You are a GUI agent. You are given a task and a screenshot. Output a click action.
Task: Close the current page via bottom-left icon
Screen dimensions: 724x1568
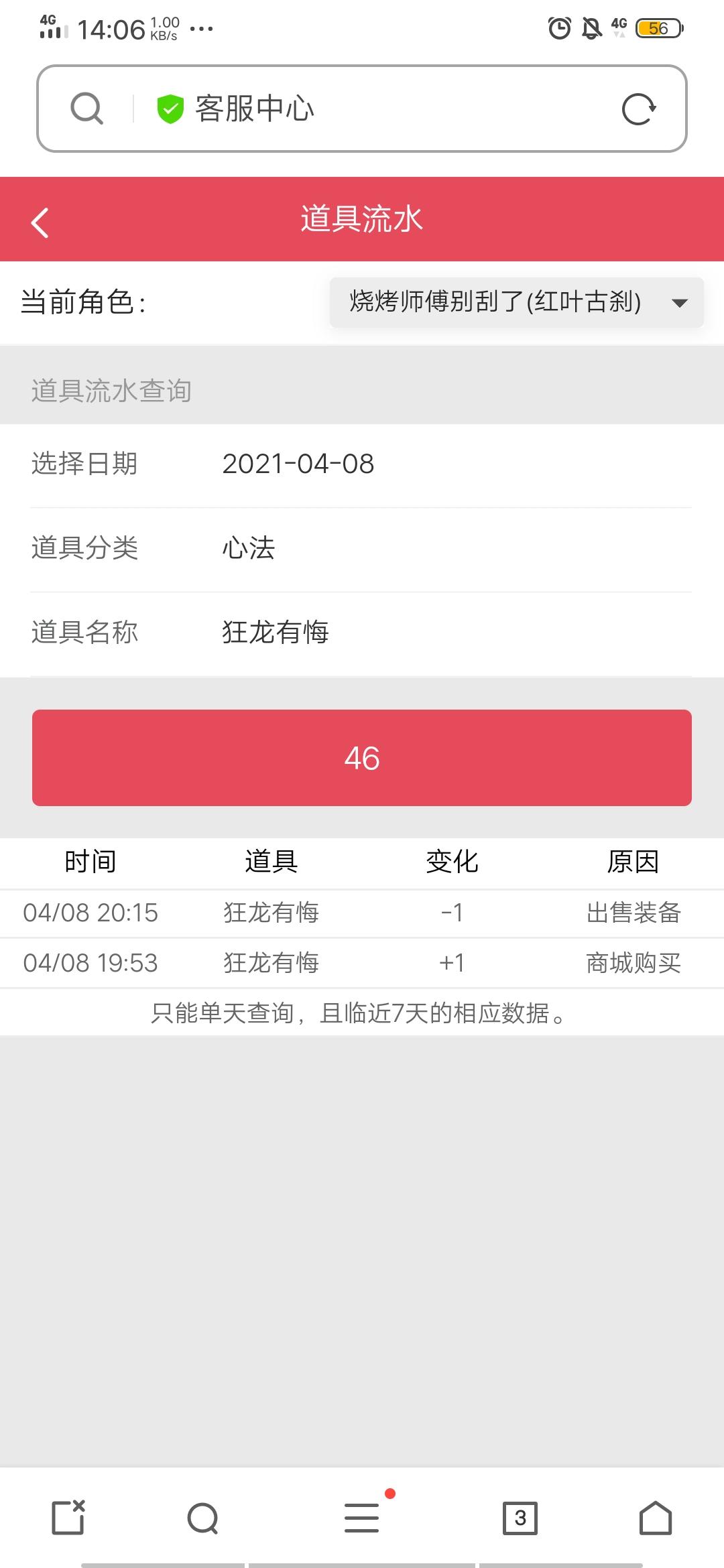click(68, 1518)
